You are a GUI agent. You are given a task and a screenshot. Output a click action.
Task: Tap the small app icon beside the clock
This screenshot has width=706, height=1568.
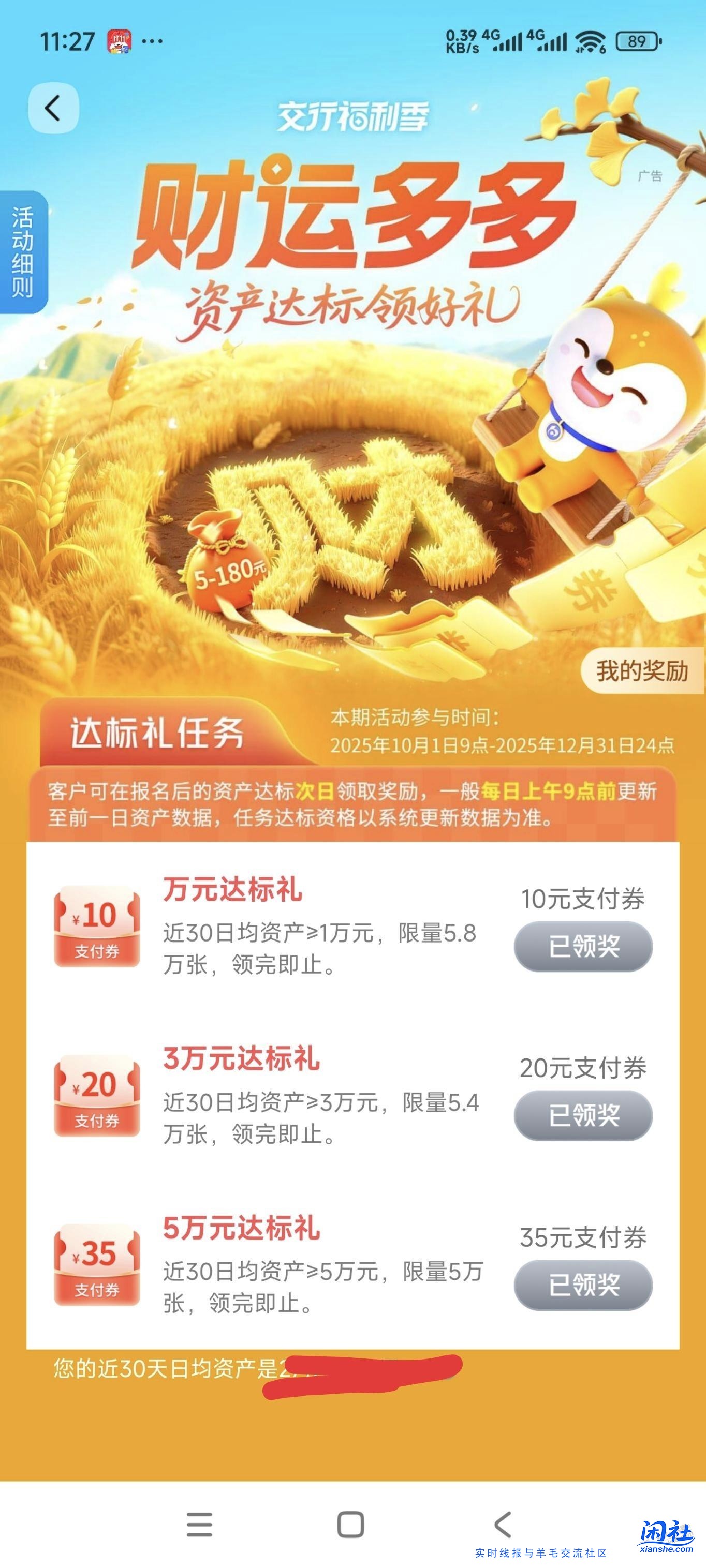(x=121, y=41)
